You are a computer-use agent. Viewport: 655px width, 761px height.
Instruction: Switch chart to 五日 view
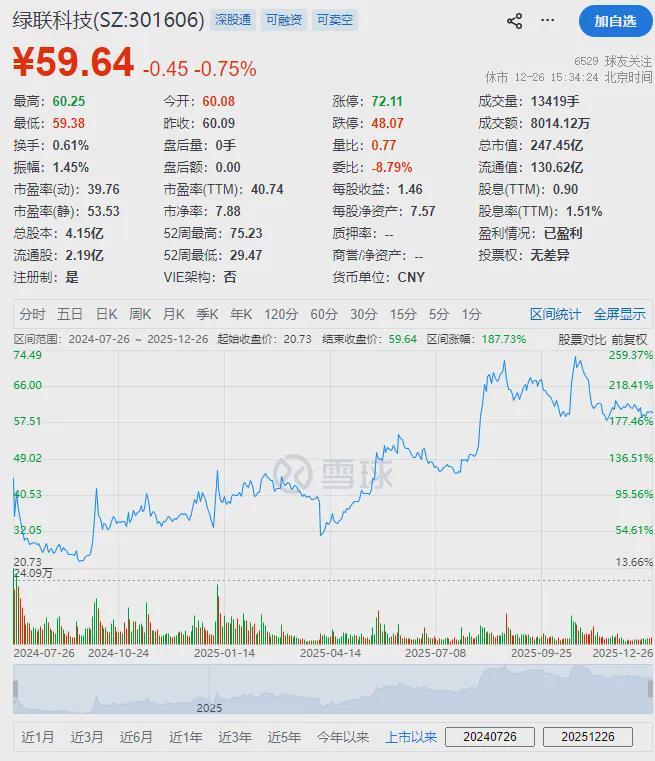pyautogui.click(x=70, y=313)
